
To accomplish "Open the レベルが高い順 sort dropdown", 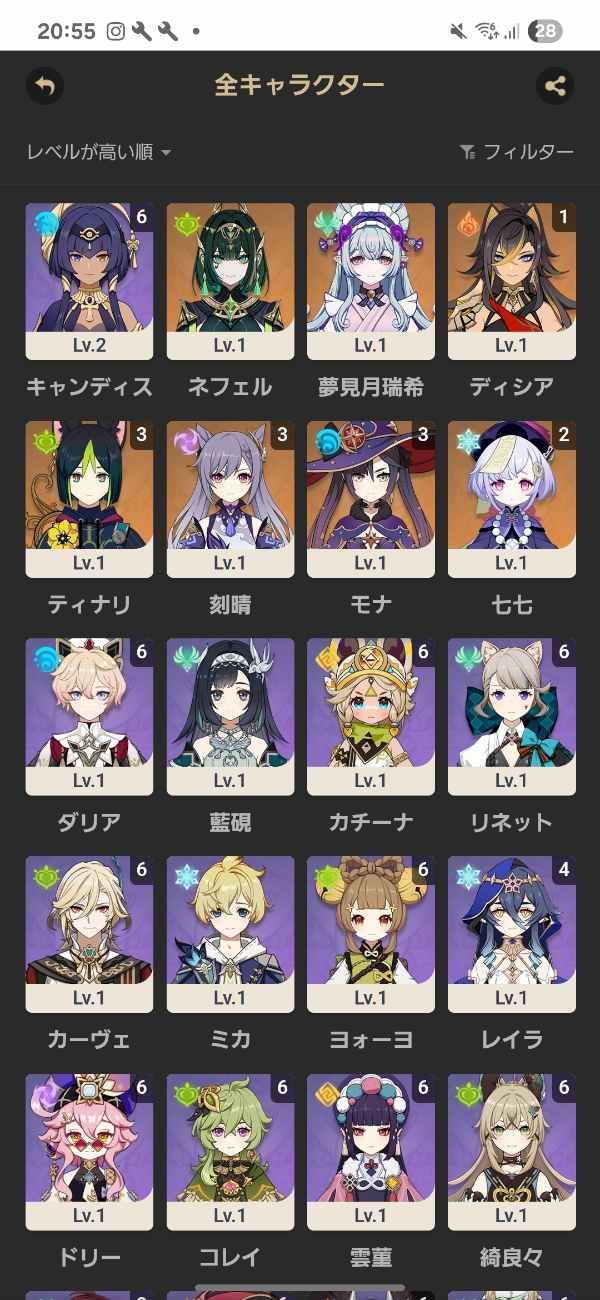I will pyautogui.click(x=99, y=152).
